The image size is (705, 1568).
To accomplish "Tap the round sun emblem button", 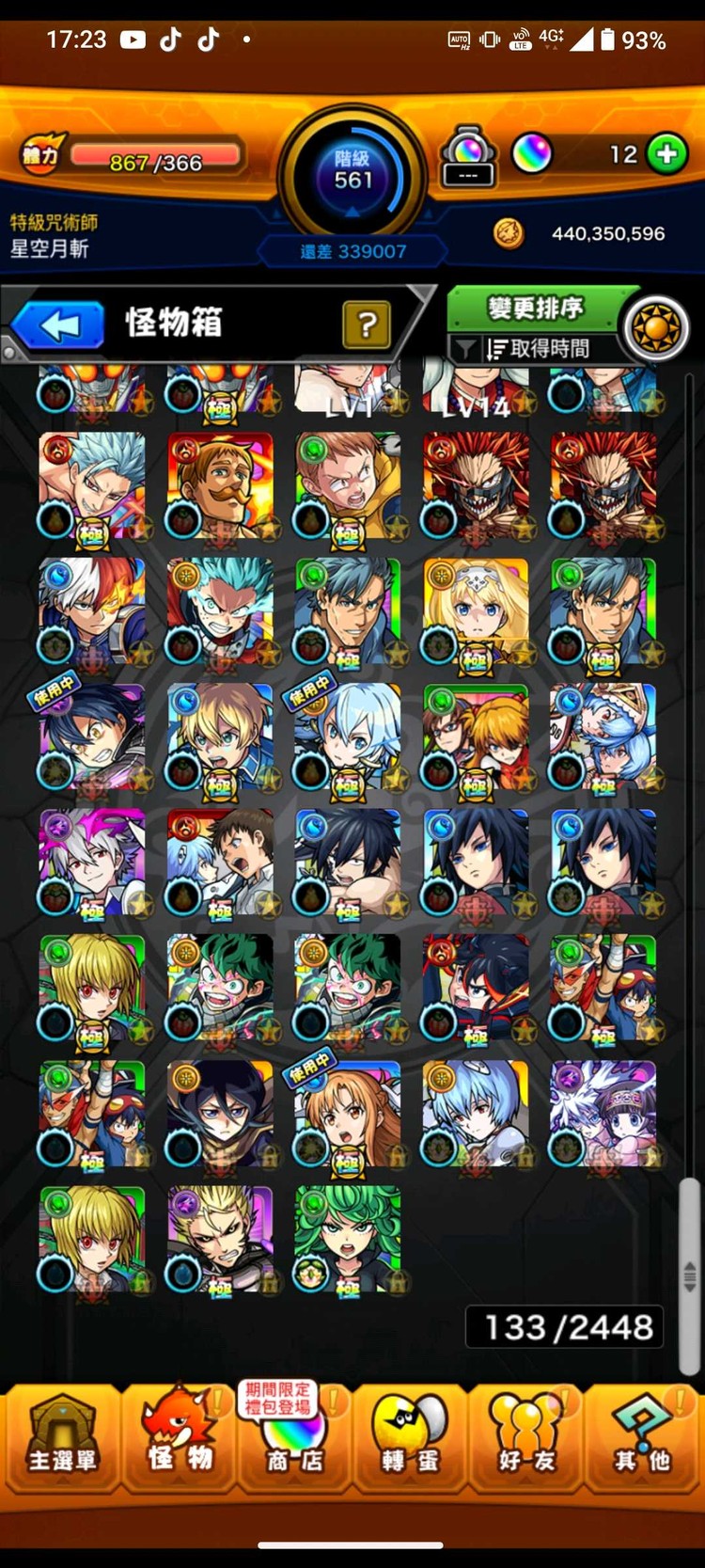I will [657, 328].
